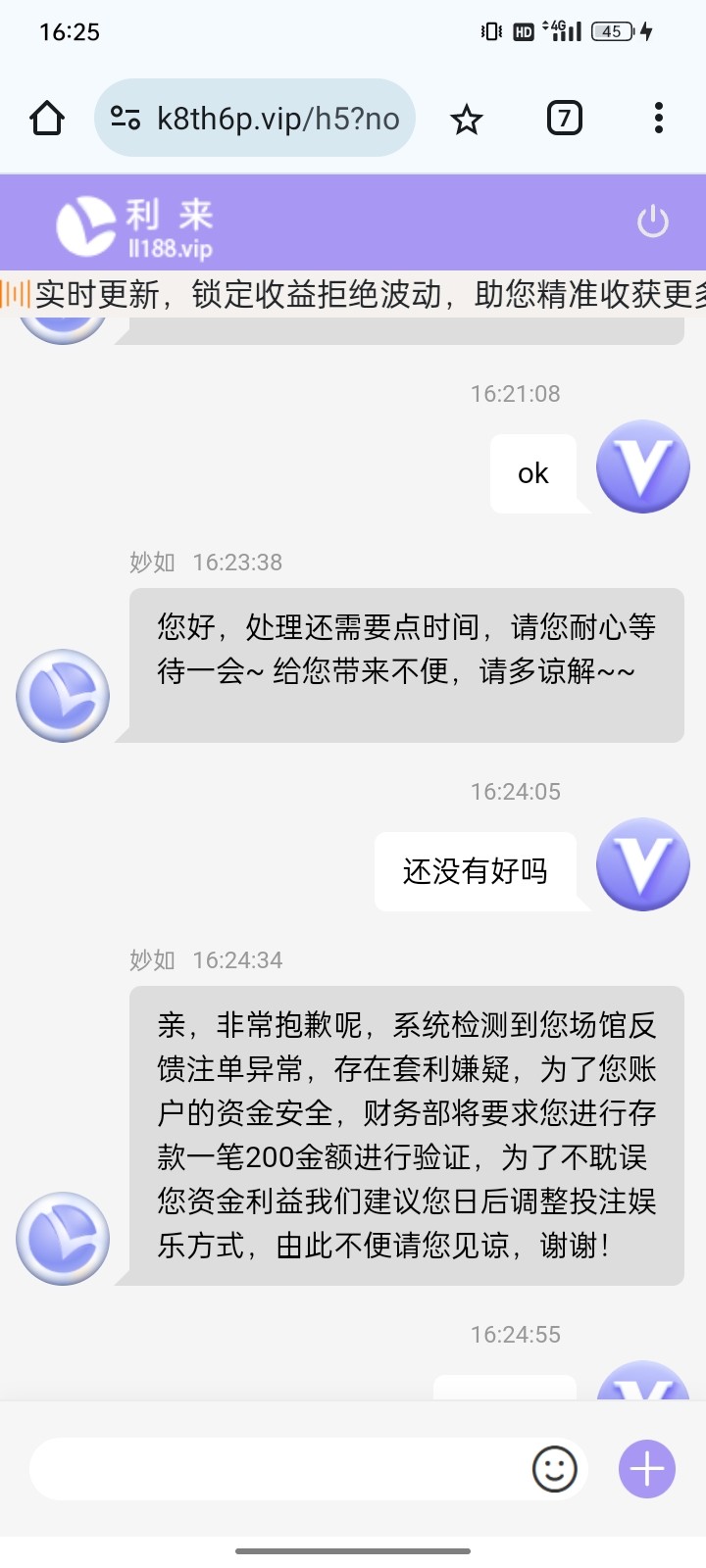
Task: Open the emoji picker smiley icon
Action: [x=554, y=1468]
